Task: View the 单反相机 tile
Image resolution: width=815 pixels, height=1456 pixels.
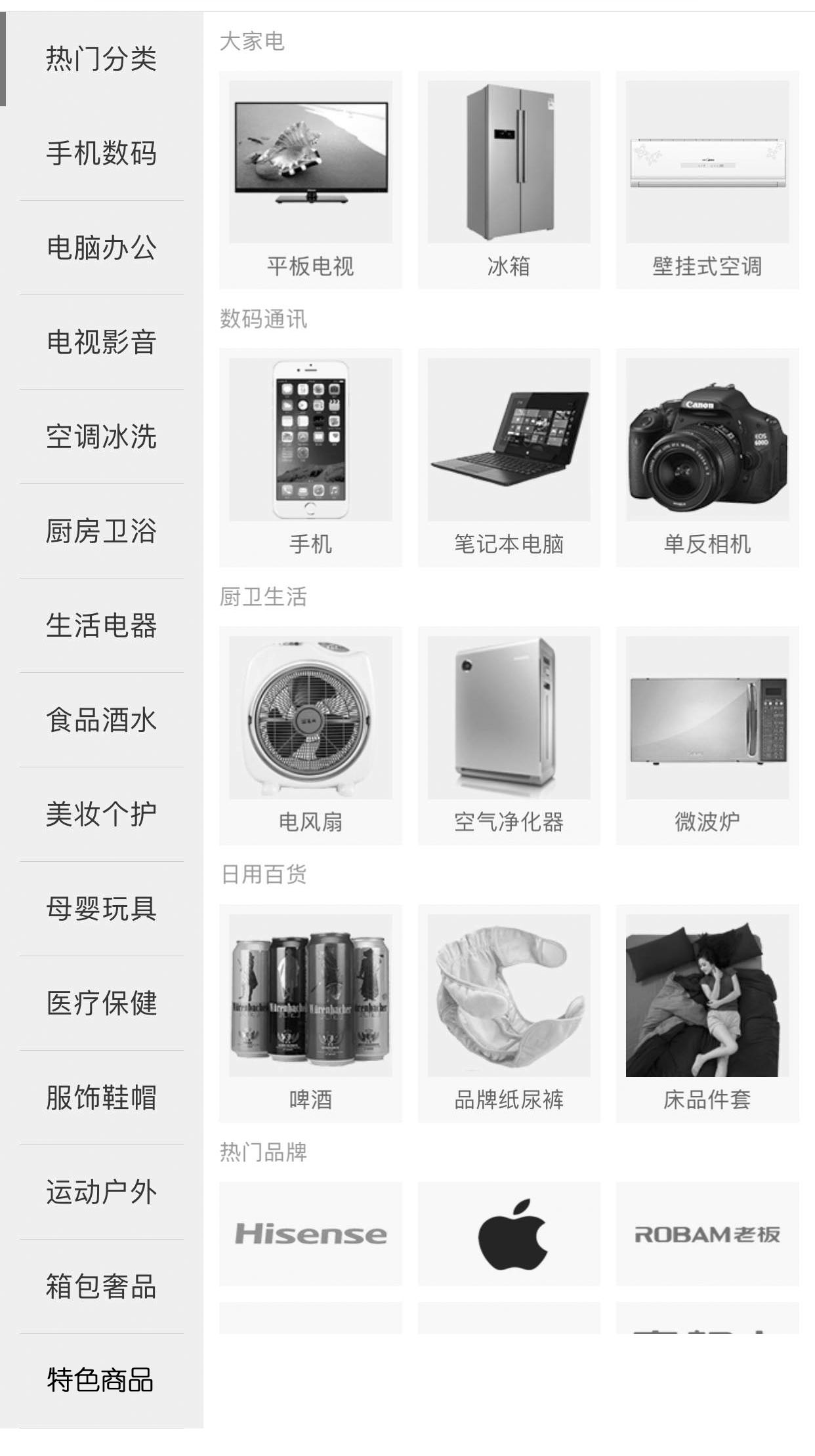Action: tap(707, 457)
